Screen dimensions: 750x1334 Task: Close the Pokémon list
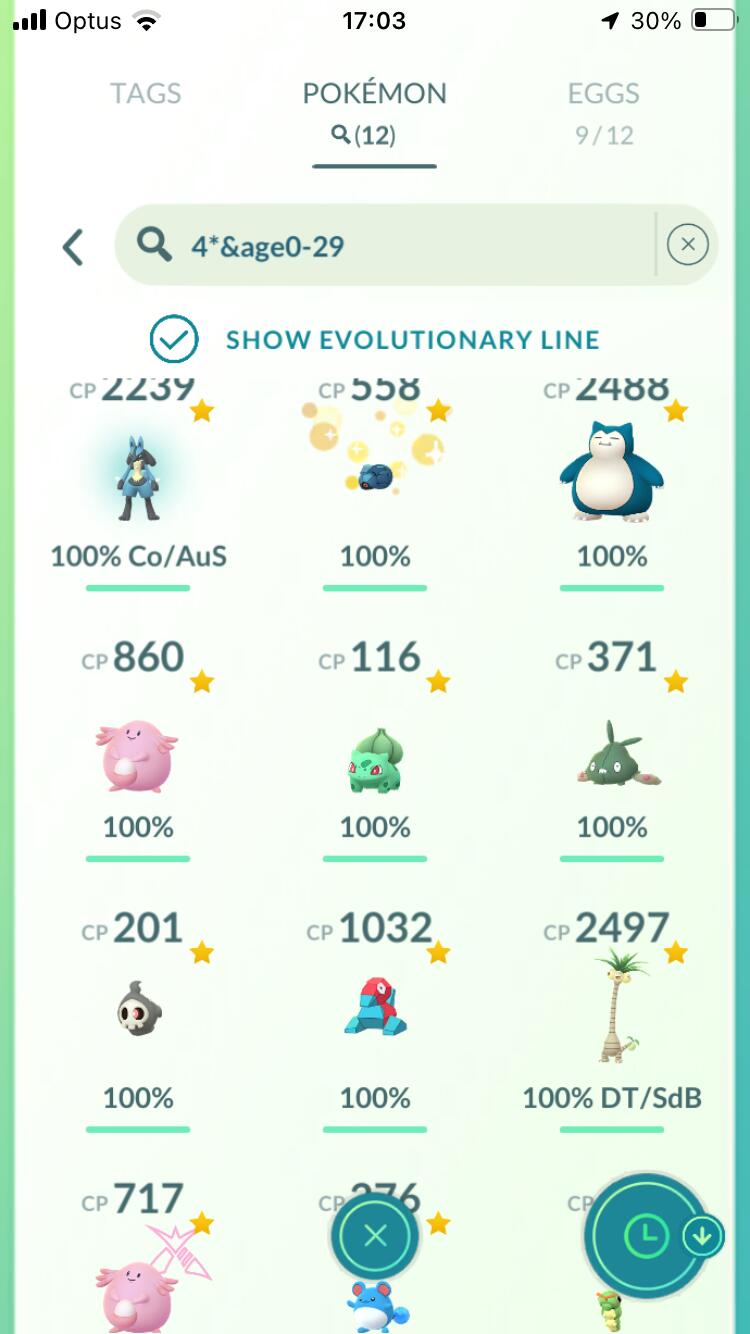pos(375,1236)
